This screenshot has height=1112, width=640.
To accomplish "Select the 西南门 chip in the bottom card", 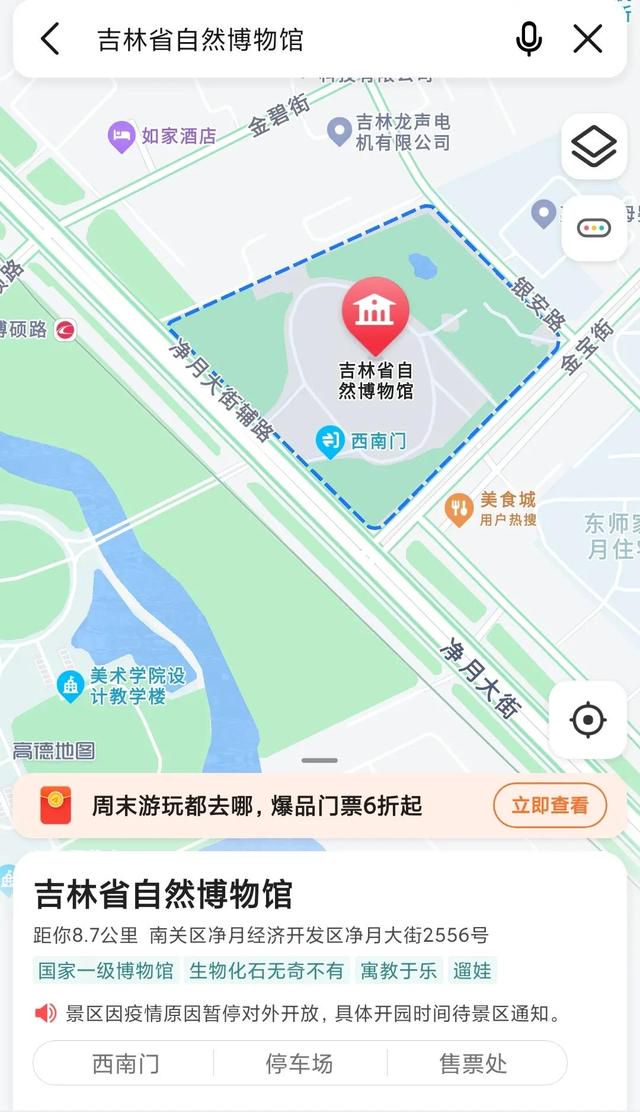I will coord(126,1064).
